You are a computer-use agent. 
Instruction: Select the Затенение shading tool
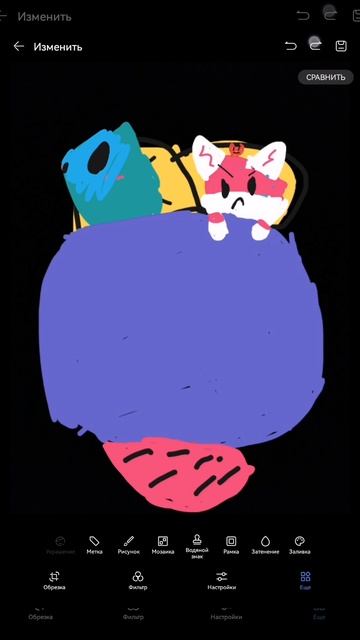pyautogui.click(x=265, y=545)
